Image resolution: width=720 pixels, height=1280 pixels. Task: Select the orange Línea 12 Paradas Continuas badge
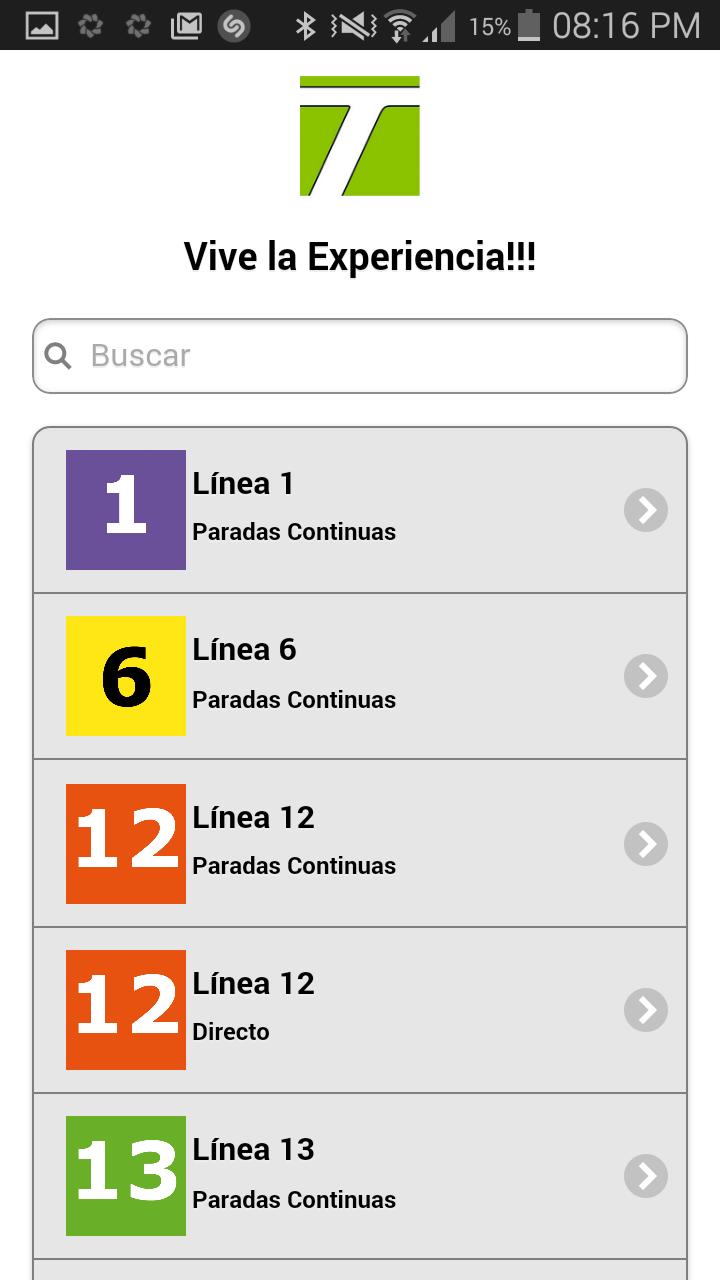coord(125,843)
